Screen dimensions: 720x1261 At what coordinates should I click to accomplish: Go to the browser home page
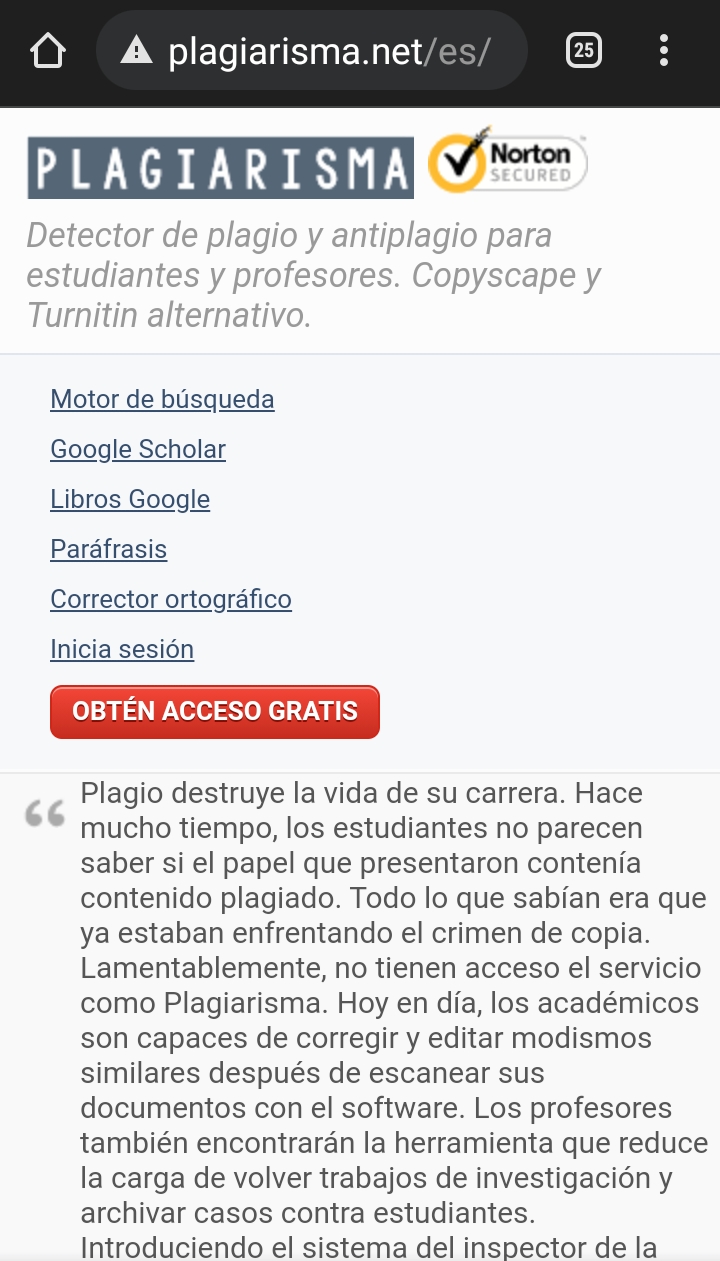pos(48,51)
